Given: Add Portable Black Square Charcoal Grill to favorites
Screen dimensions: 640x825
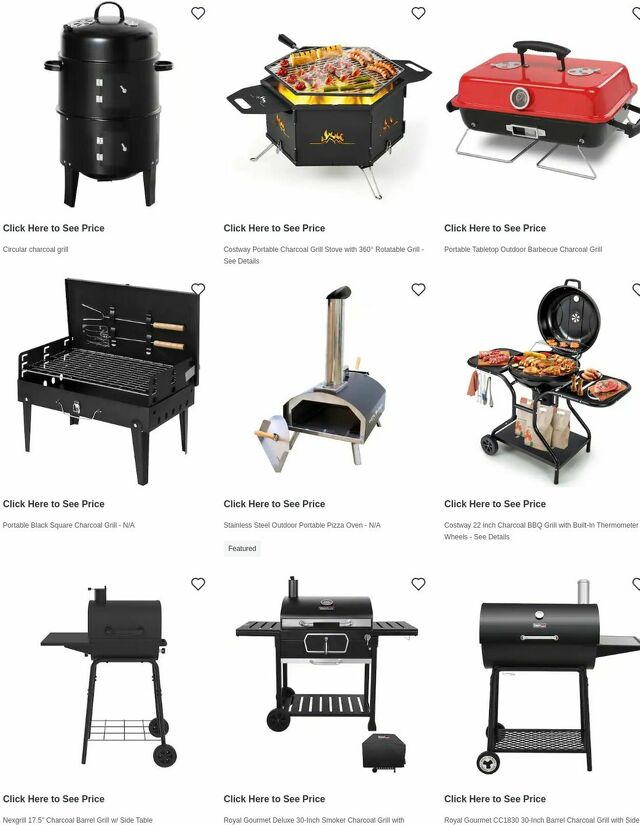Looking at the screenshot, I should pos(198,289).
